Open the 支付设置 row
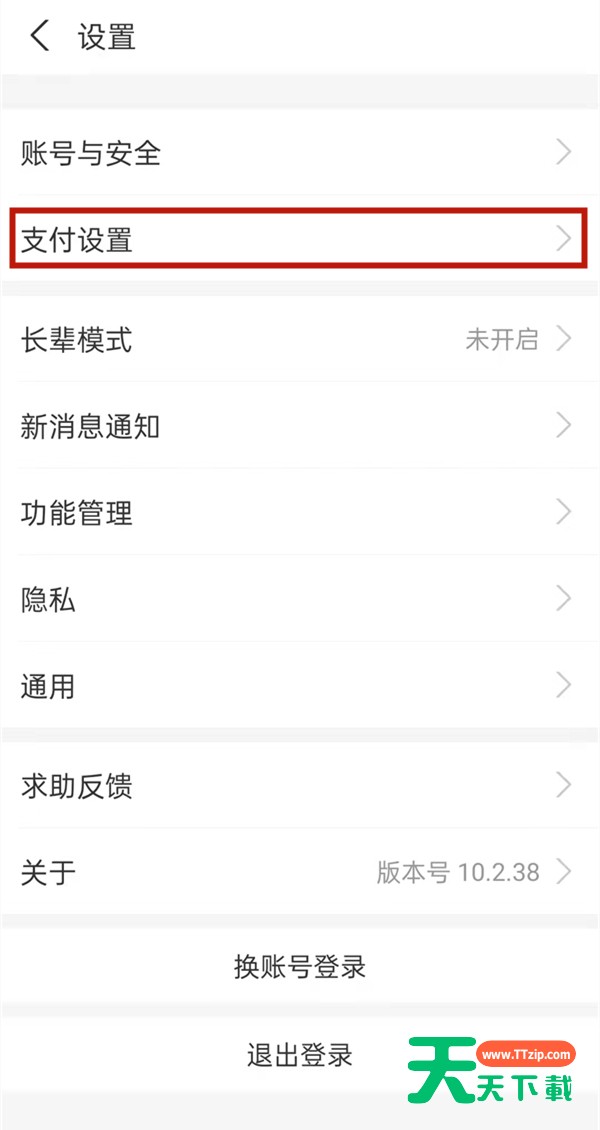600x1130 pixels. click(x=300, y=240)
